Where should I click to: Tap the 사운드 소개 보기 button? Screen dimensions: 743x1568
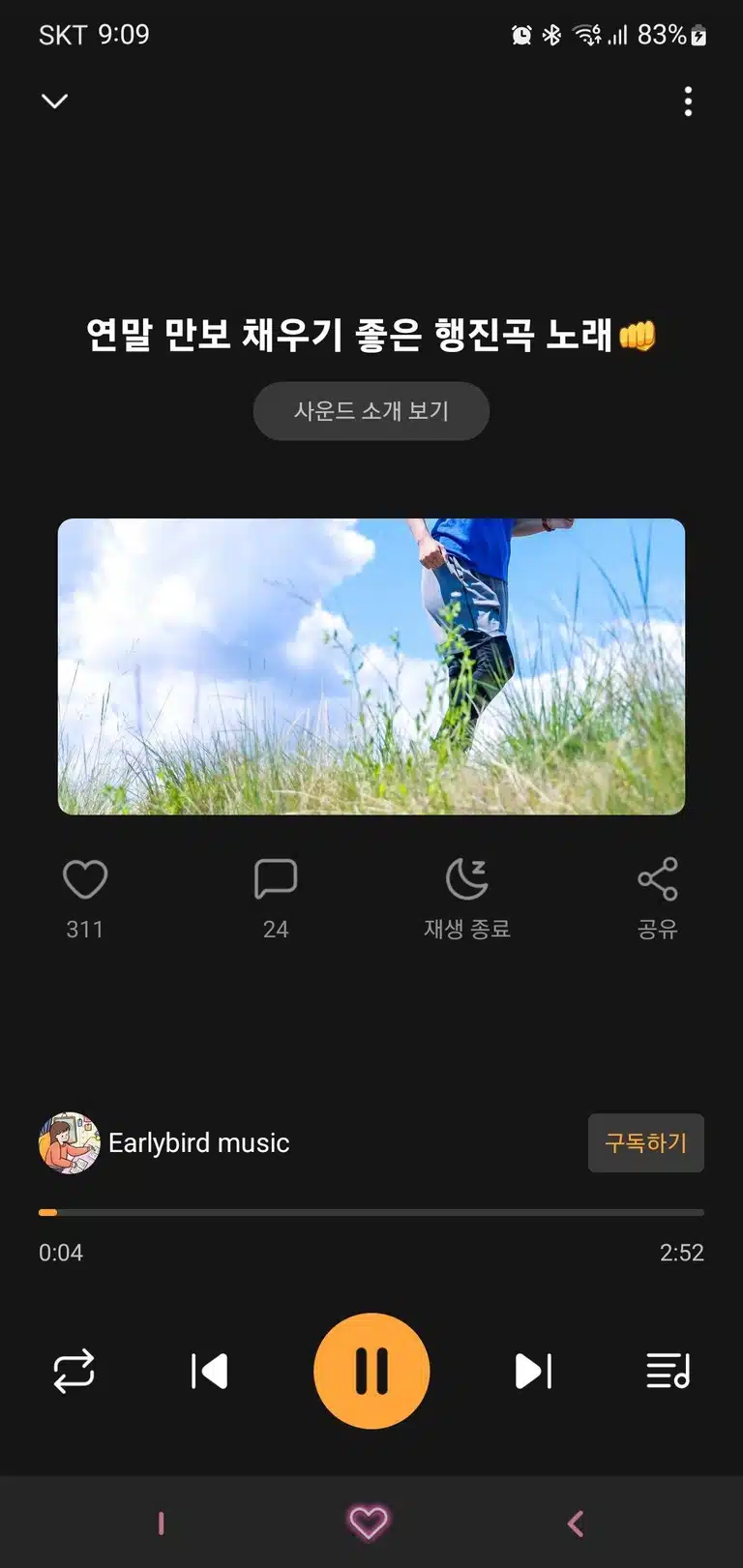[371, 411]
